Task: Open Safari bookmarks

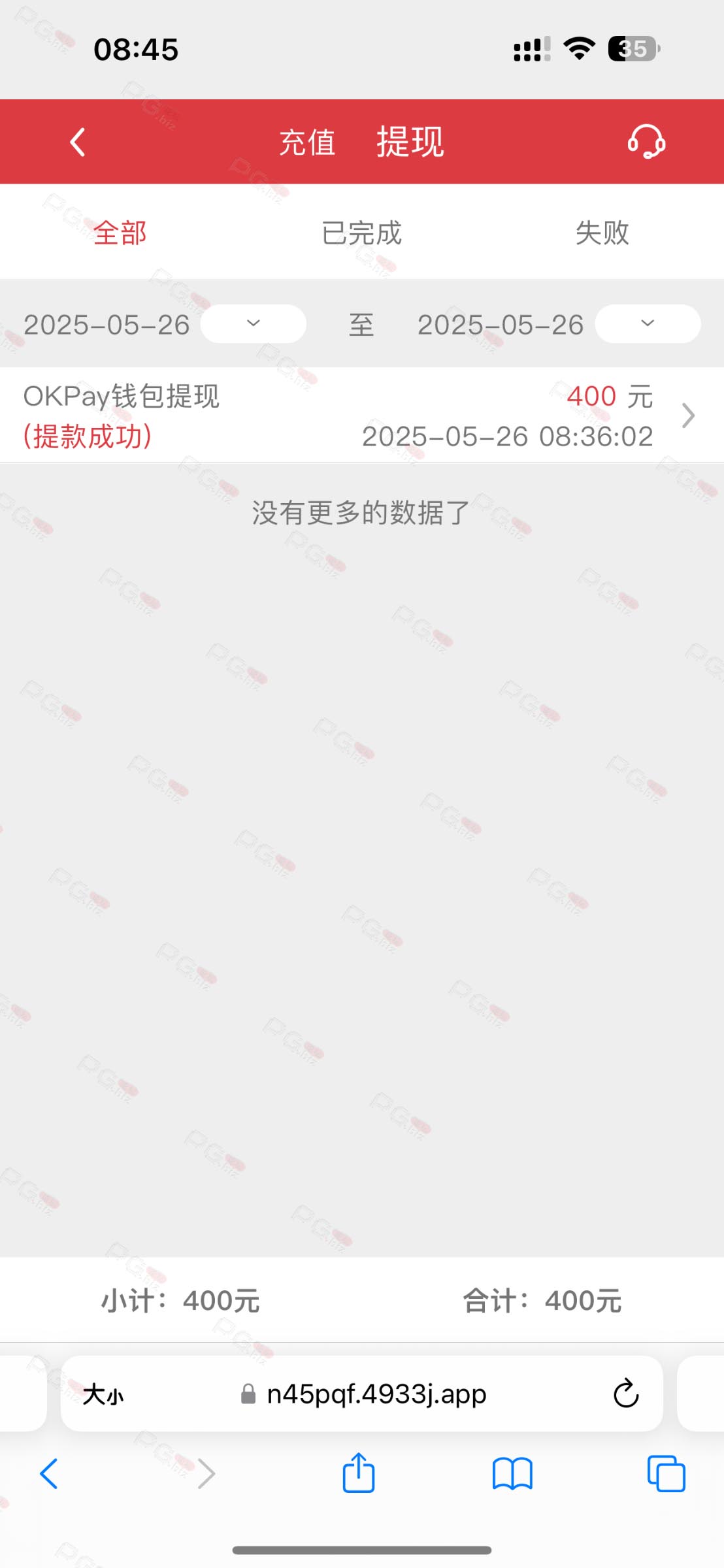Action: click(512, 1474)
